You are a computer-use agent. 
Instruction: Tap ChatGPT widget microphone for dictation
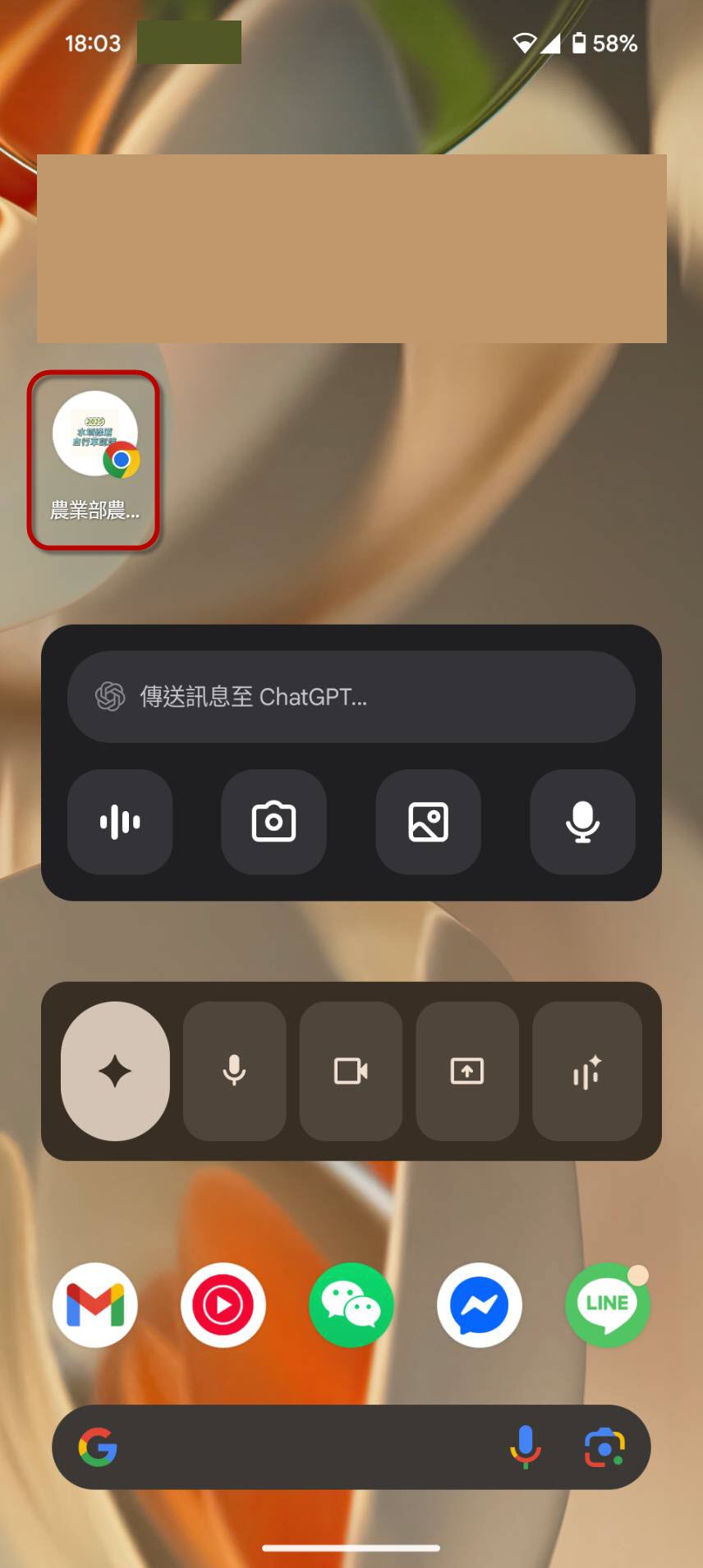point(583,822)
